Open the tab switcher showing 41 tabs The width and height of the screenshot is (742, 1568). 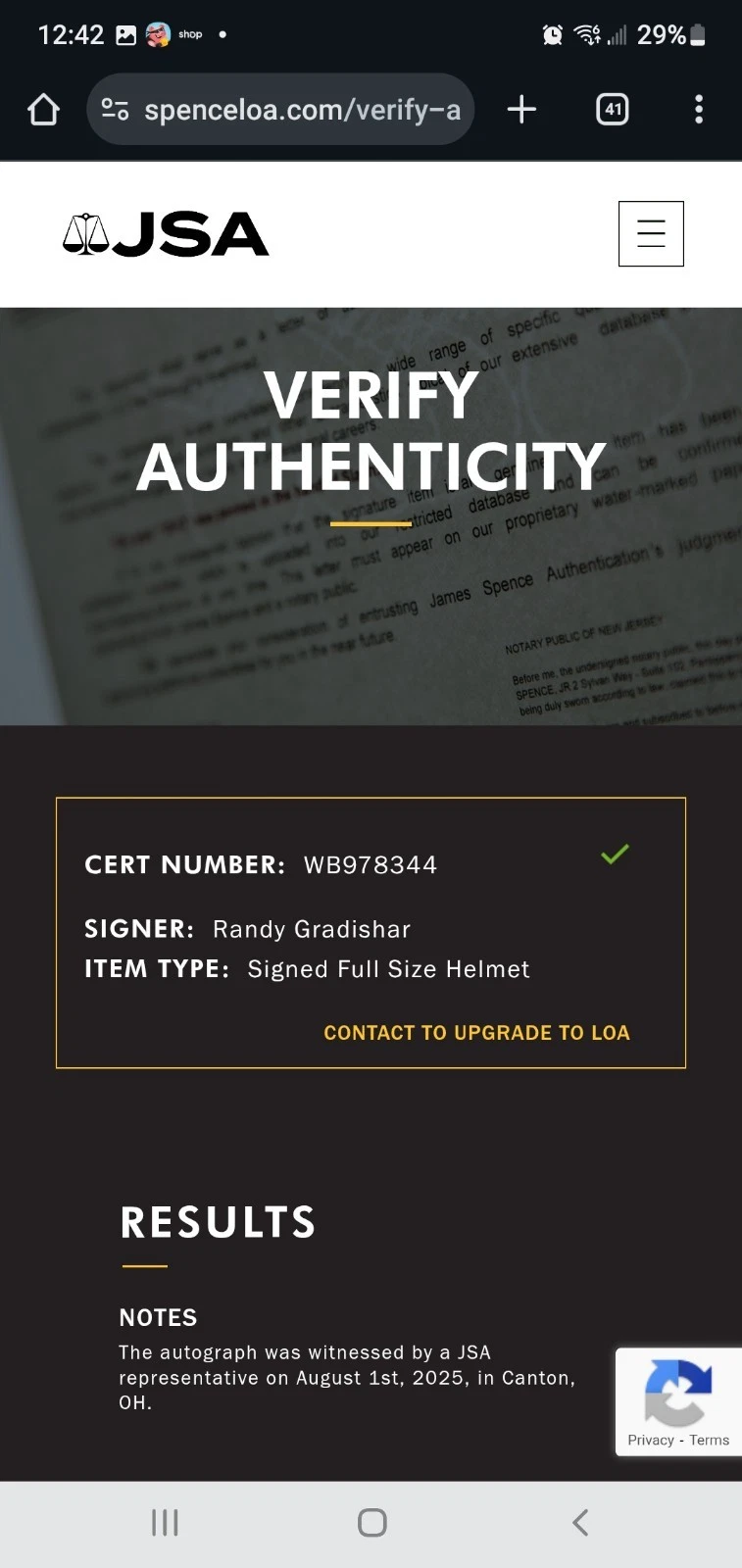[613, 109]
